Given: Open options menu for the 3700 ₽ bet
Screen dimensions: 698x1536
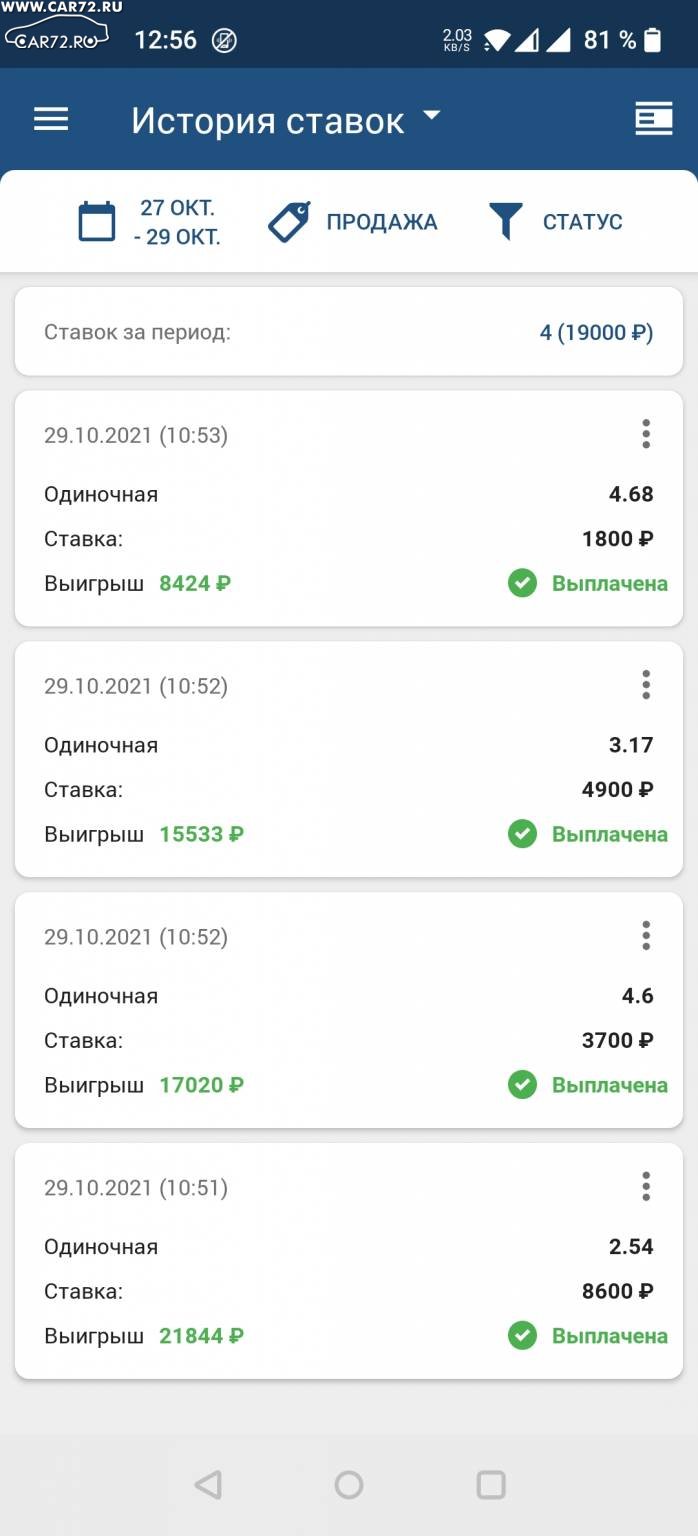Looking at the screenshot, I should point(646,936).
